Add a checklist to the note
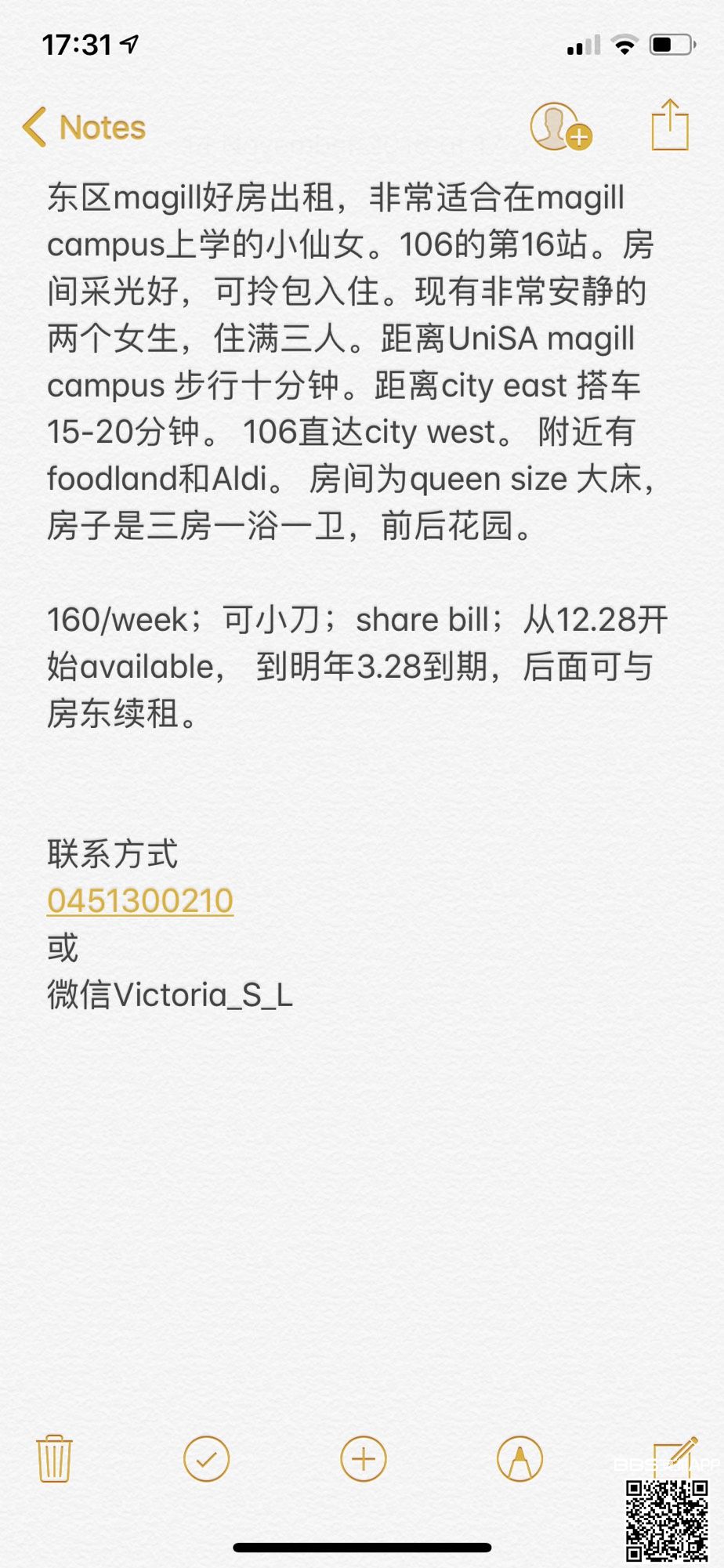 click(x=206, y=1458)
